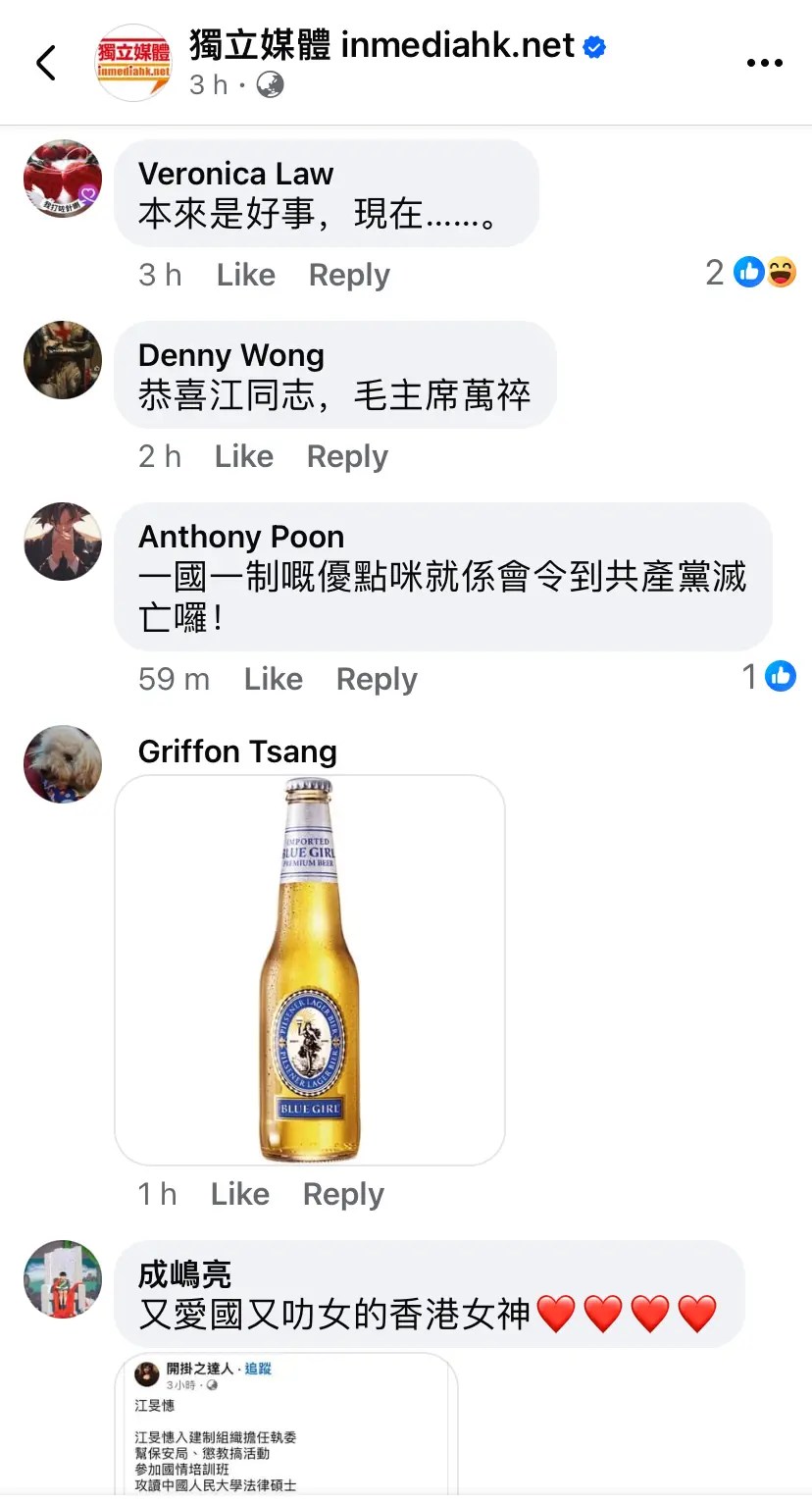The image size is (812, 1502).
Task: View reactions on Anthony Poon's comment
Action: tap(771, 676)
